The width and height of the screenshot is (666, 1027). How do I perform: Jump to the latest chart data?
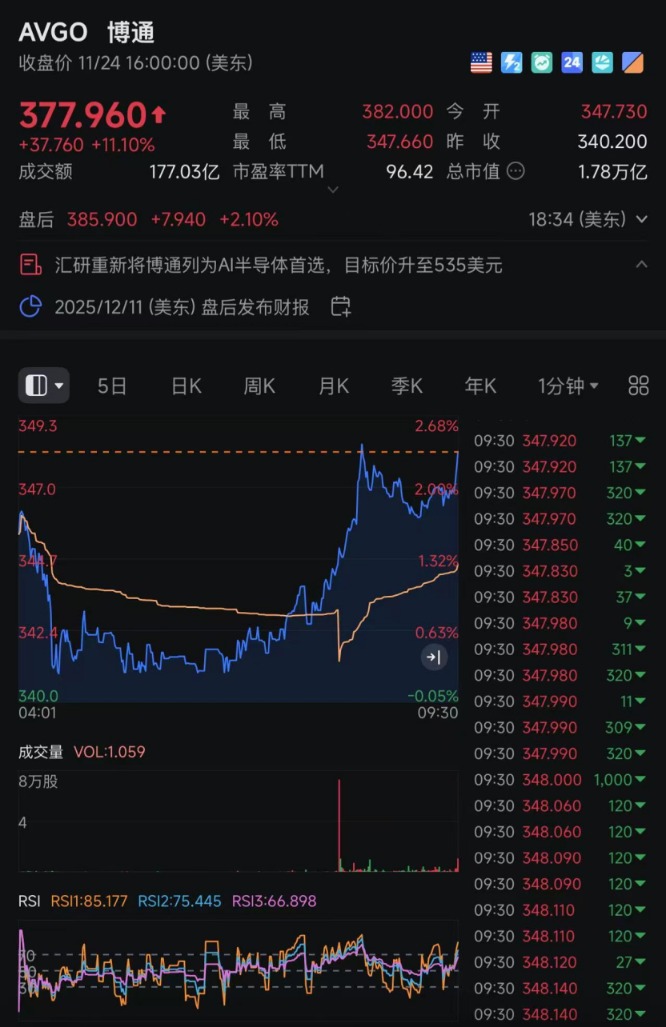point(434,657)
